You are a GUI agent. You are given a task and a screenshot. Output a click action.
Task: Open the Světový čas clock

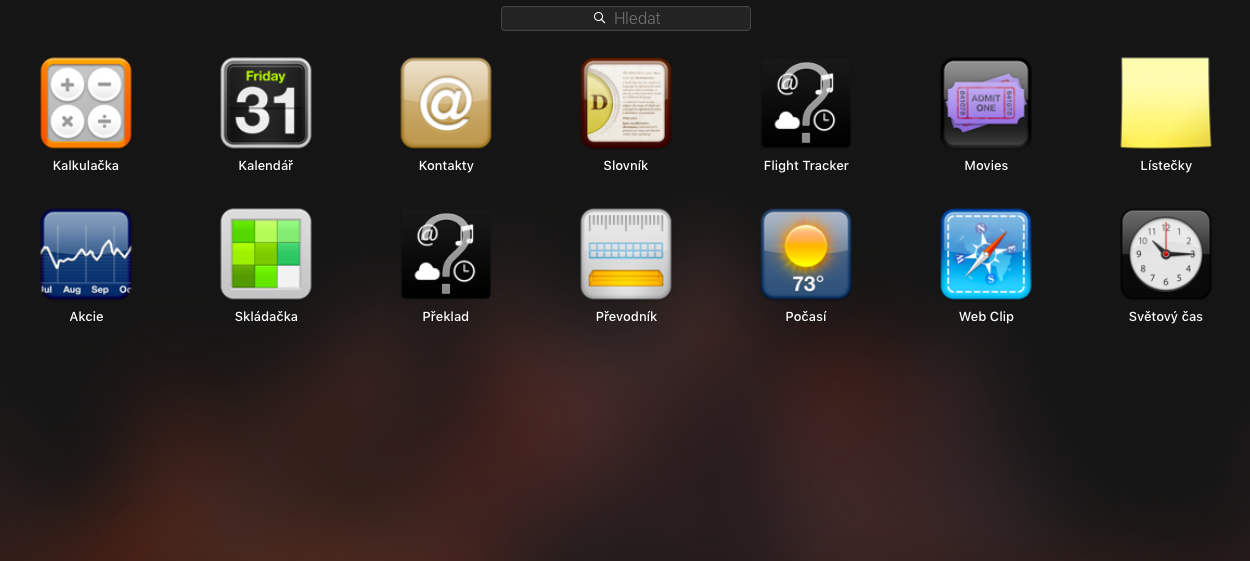point(1166,254)
